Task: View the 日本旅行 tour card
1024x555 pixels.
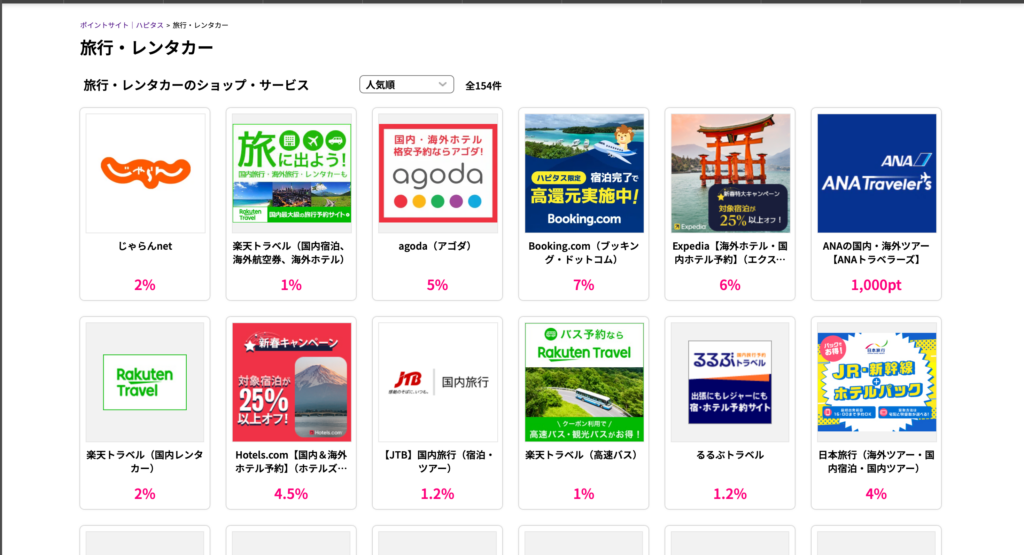Action: [x=876, y=412]
